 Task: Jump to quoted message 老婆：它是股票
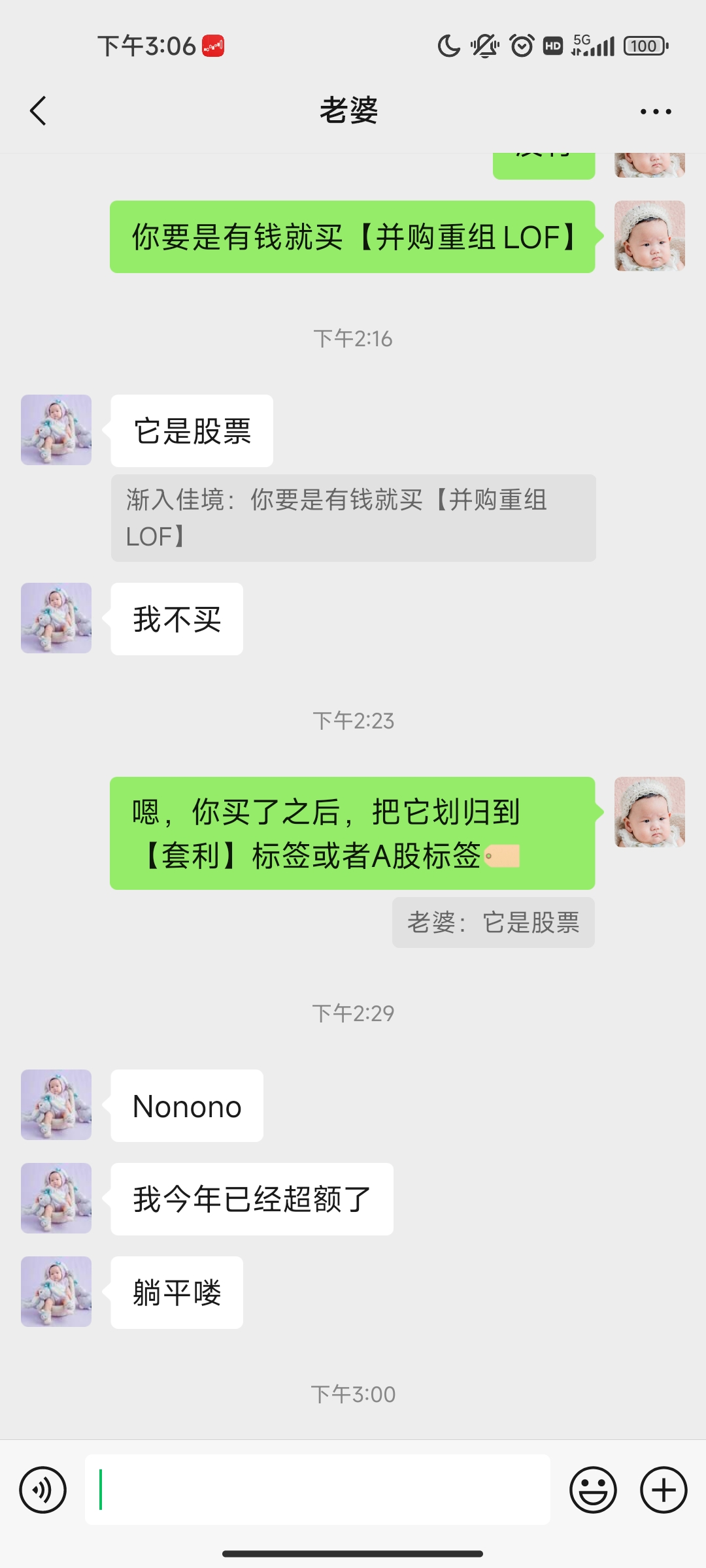(494, 923)
